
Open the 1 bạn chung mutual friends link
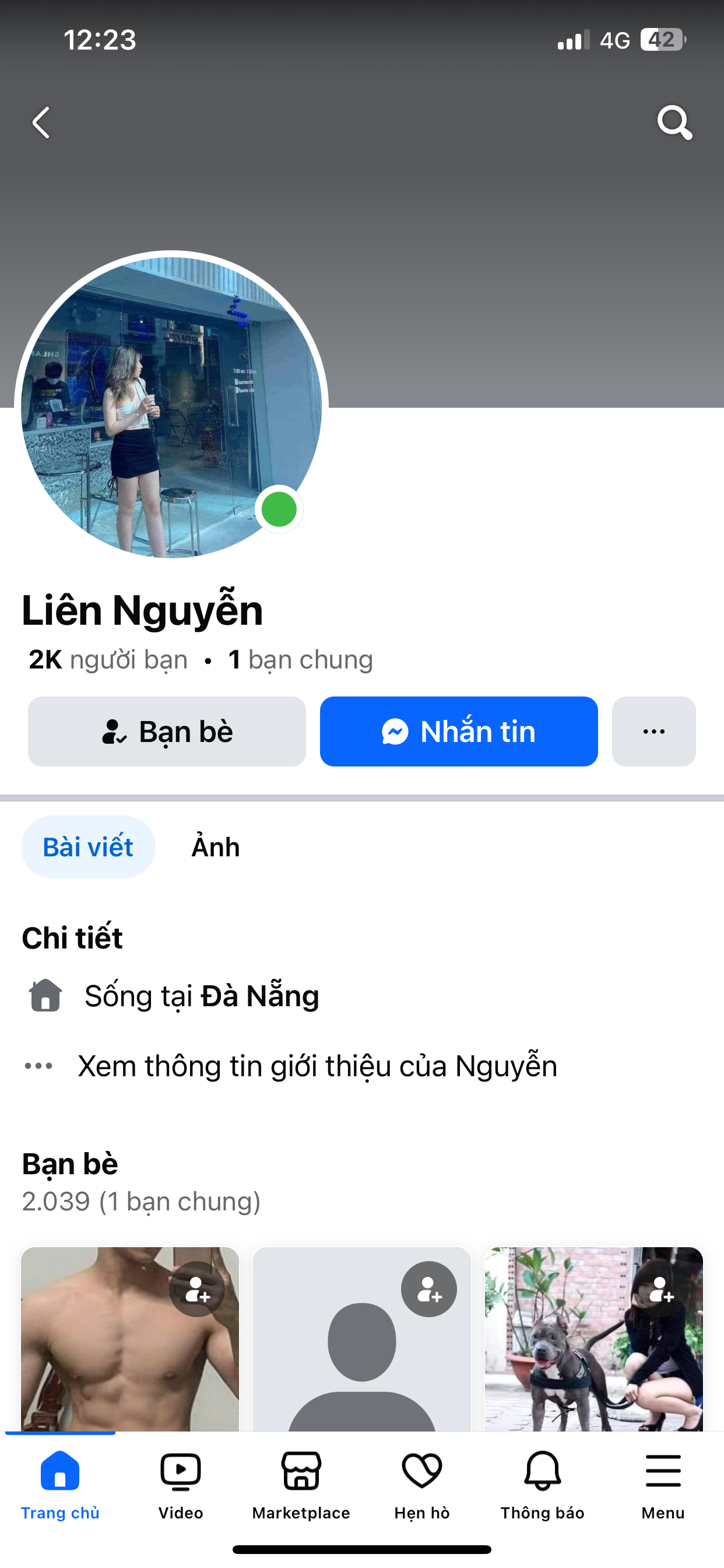(301, 660)
